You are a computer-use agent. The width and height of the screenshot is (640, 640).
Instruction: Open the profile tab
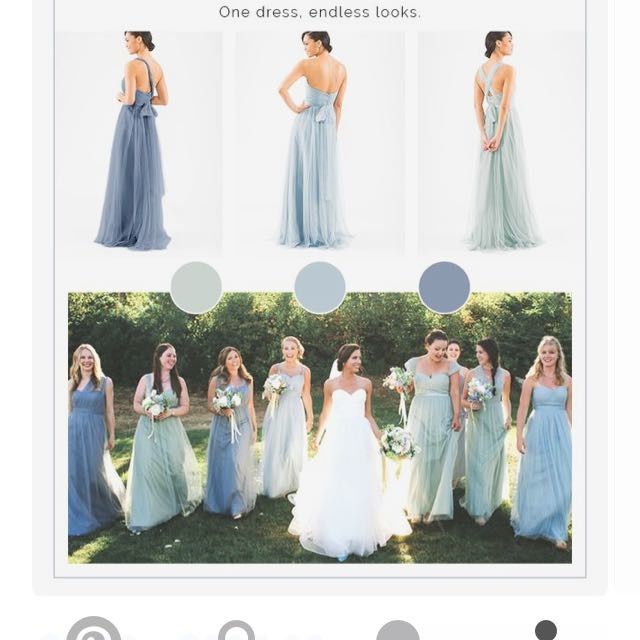click(545, 631)
